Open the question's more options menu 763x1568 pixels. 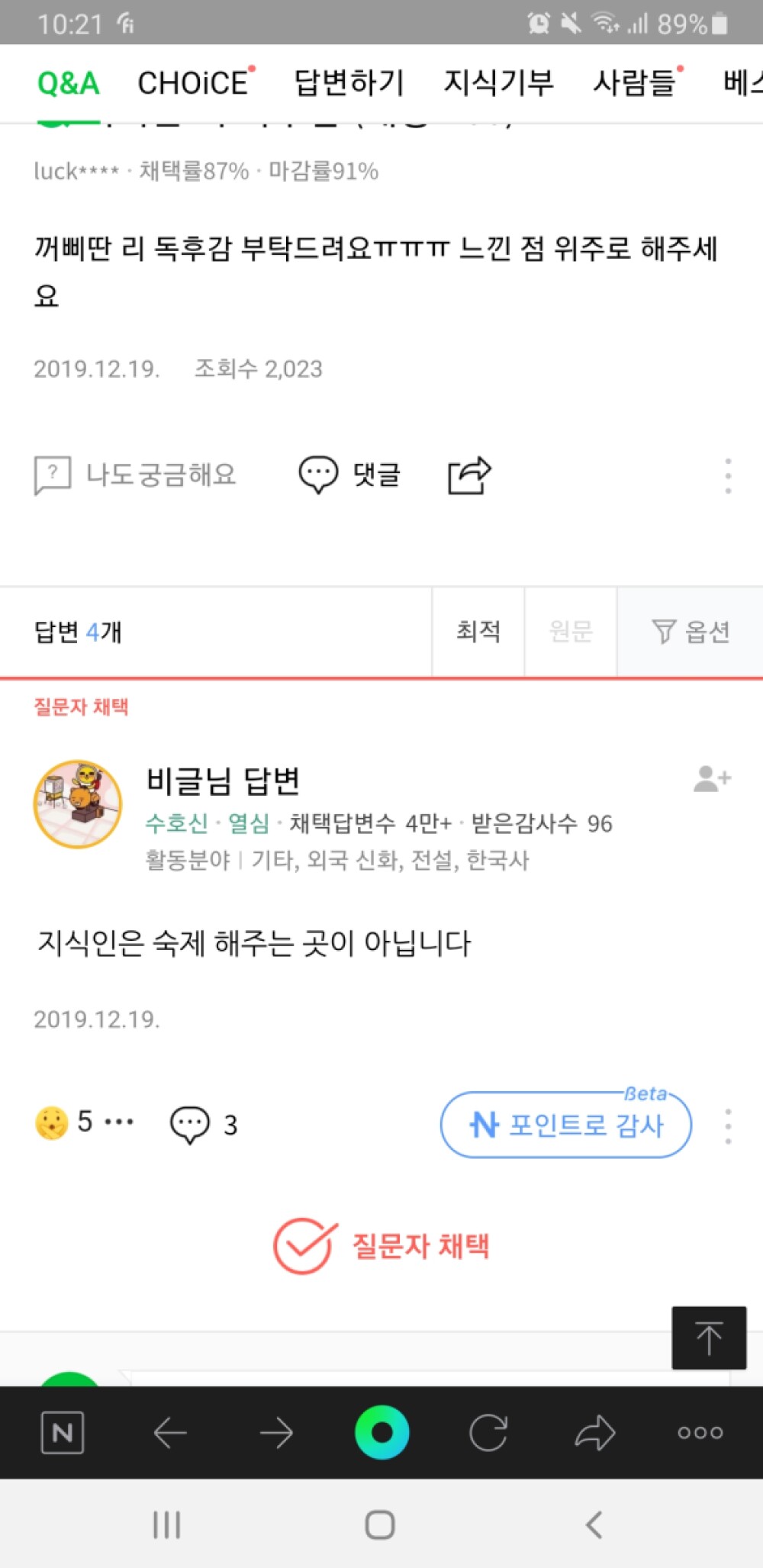point(728,476)
